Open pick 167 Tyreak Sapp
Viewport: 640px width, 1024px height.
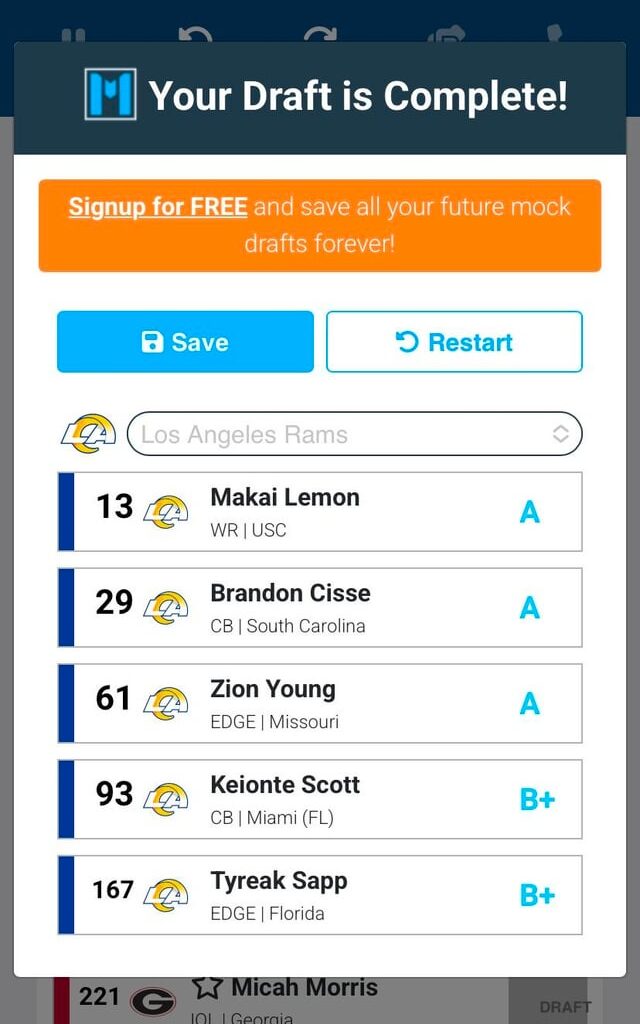pyautogui.click(x=320, y=895)
